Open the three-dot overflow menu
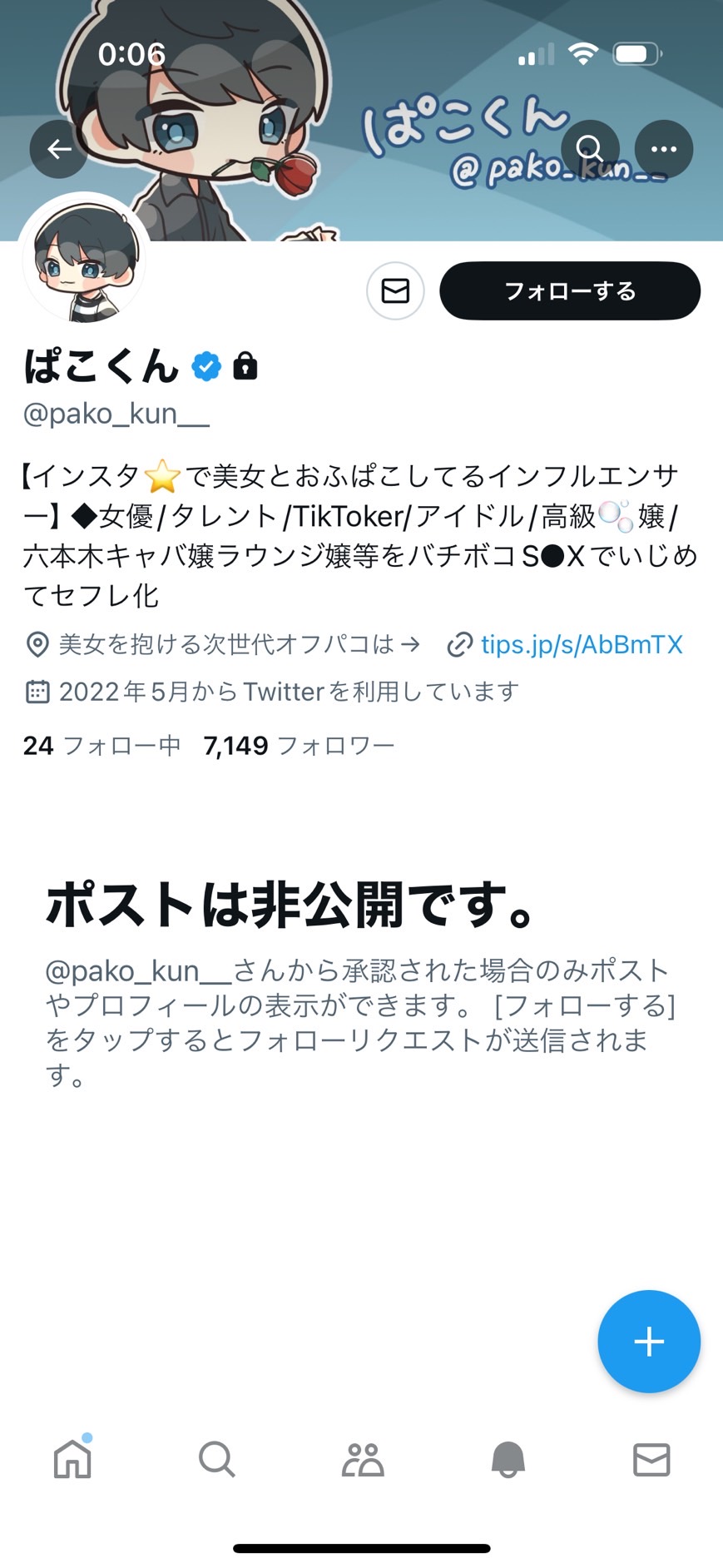723x1568 pixels. click(664, 149)
